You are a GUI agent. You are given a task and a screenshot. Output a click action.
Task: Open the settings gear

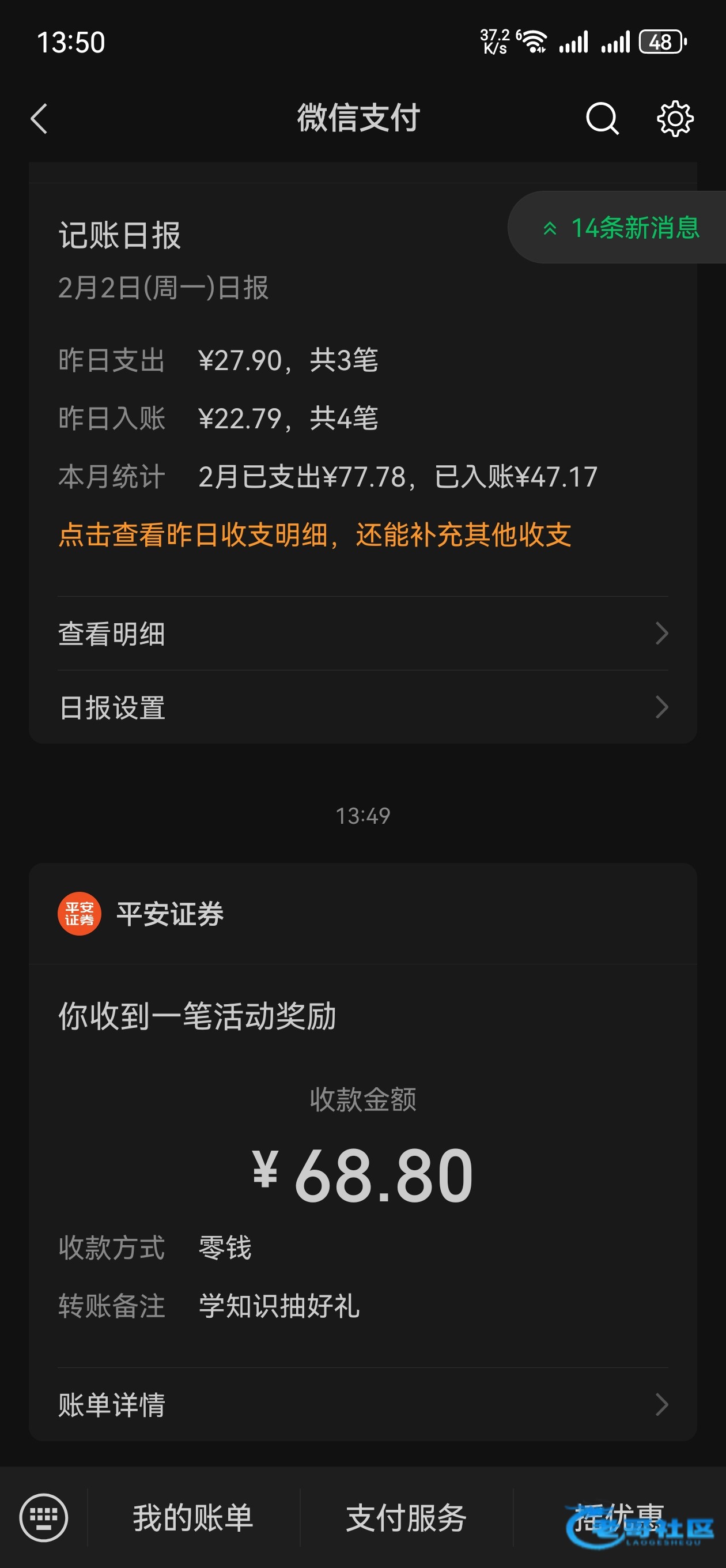pyautogui.click(x=675, y=118)
